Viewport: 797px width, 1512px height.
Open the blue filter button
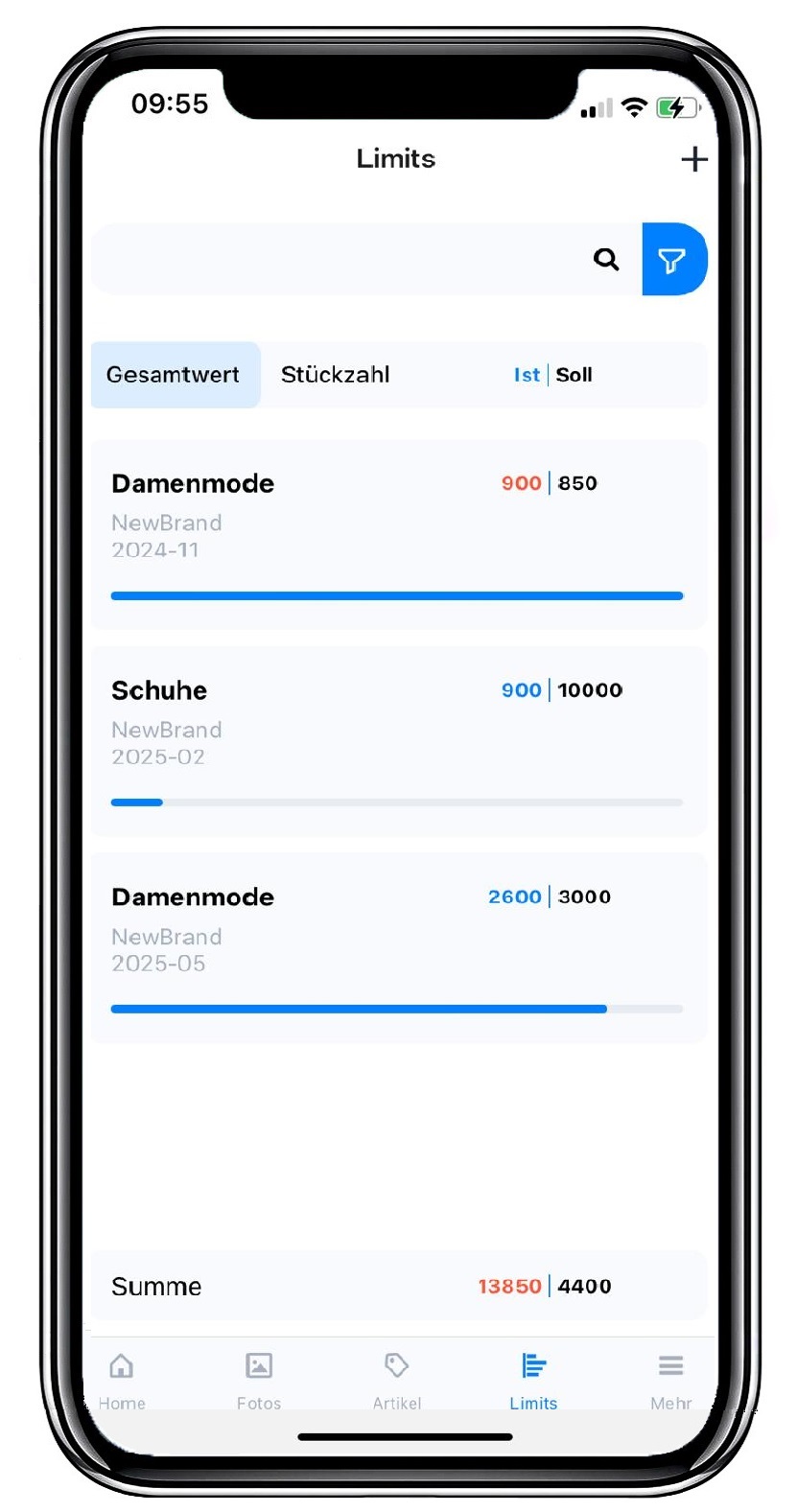674,259
